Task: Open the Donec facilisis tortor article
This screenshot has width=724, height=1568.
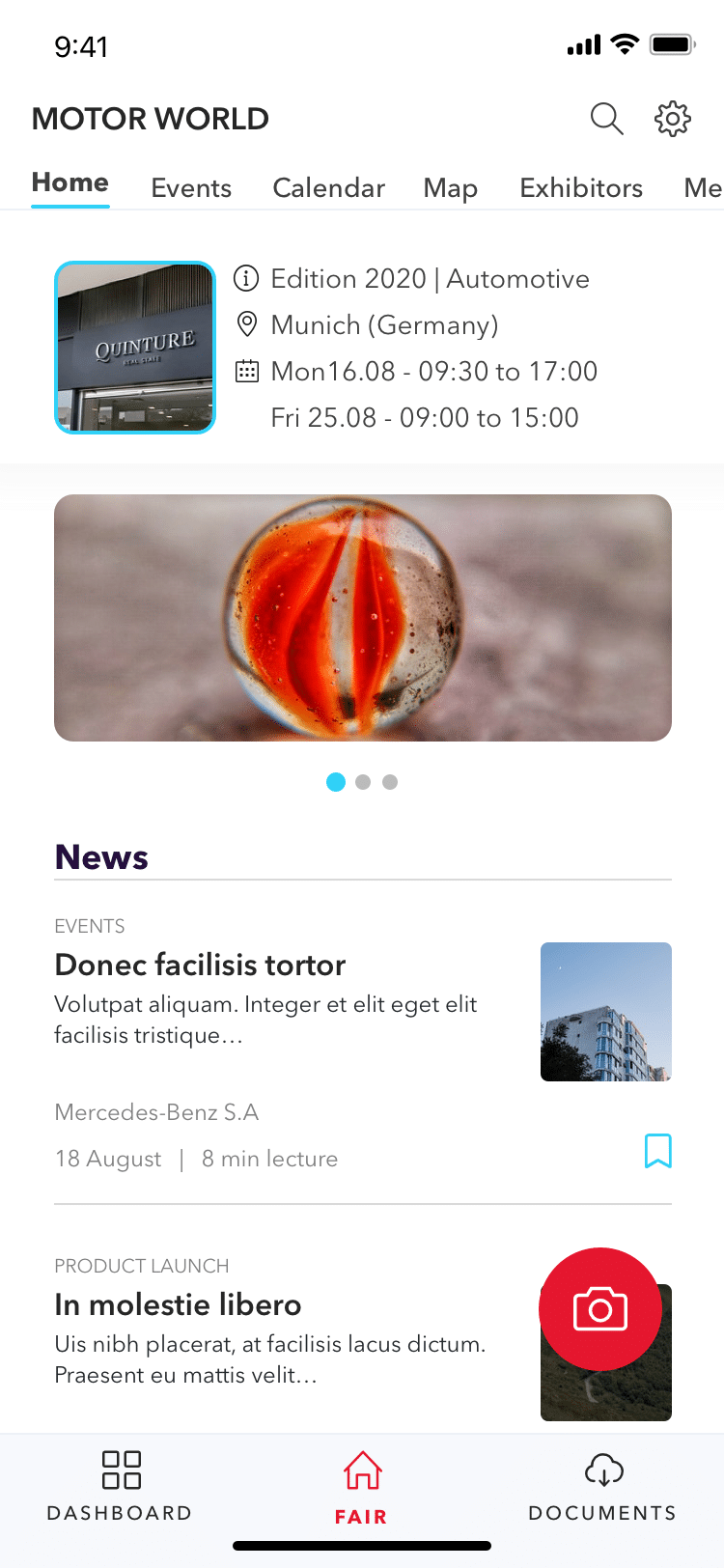Action: [201, 965]
